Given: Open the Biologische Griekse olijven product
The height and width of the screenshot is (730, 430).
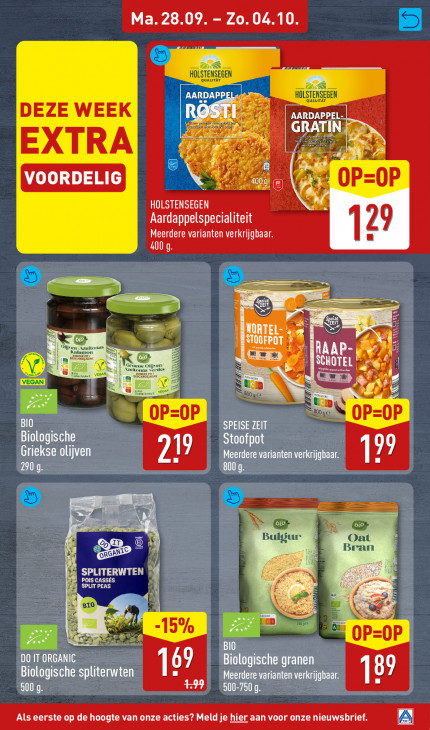Looking at the screenshot, I should click(x=114, y=368).
